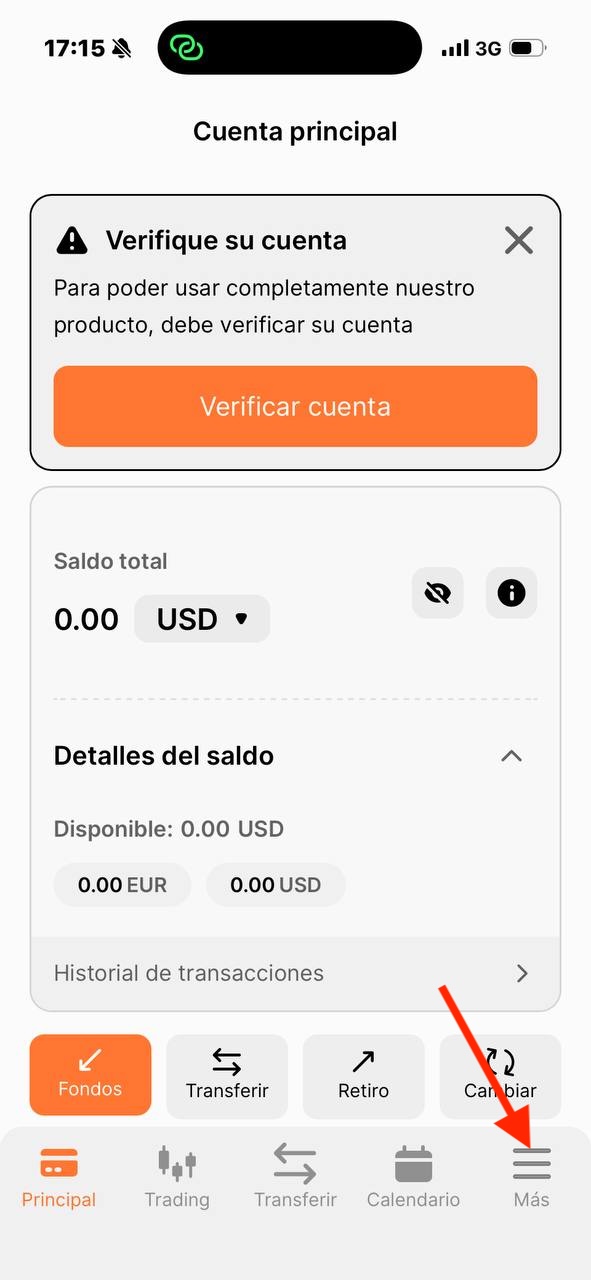Image resolution: width=591 pixels, height=1280 pixels.
Task: Select the 0.00 USD balance chip
Action: tap(276, 885)
